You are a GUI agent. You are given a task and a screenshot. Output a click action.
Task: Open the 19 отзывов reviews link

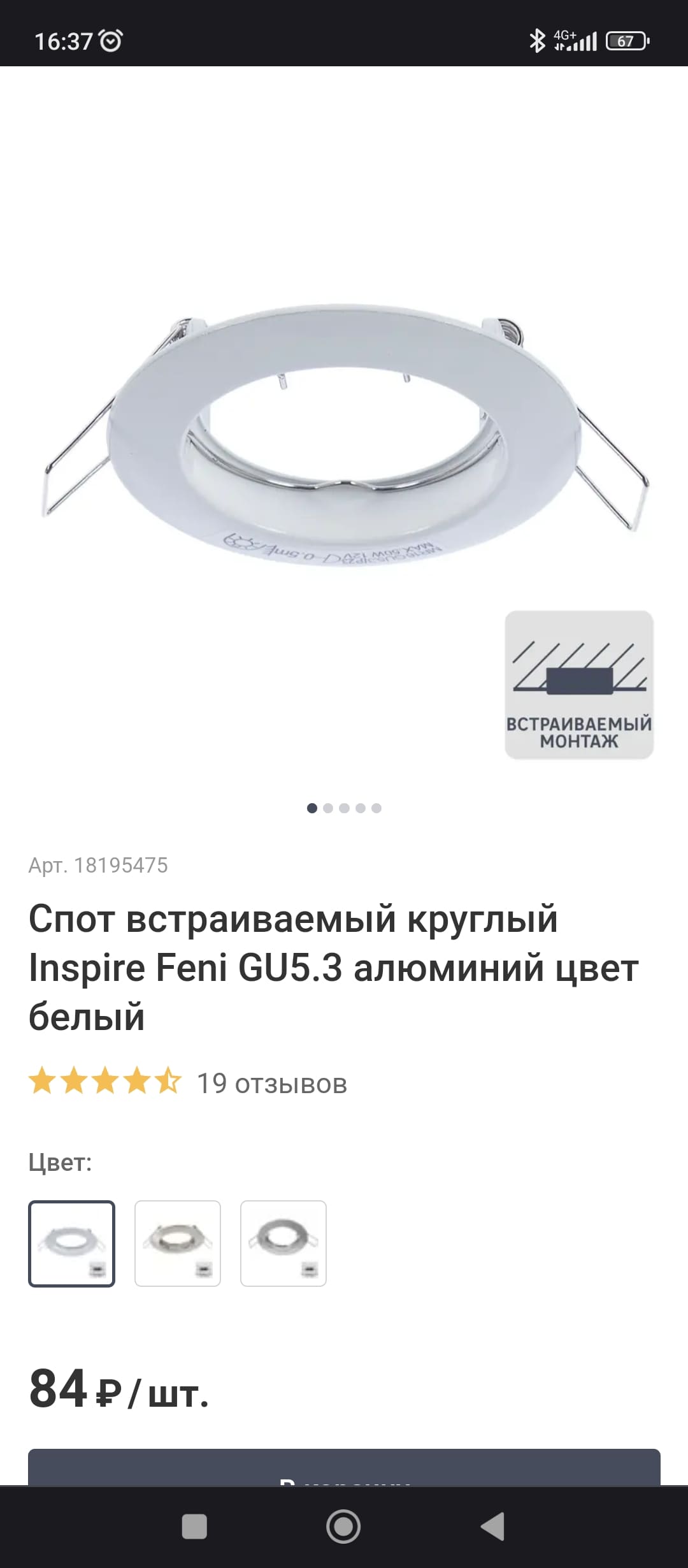[x=272, y=1084]
